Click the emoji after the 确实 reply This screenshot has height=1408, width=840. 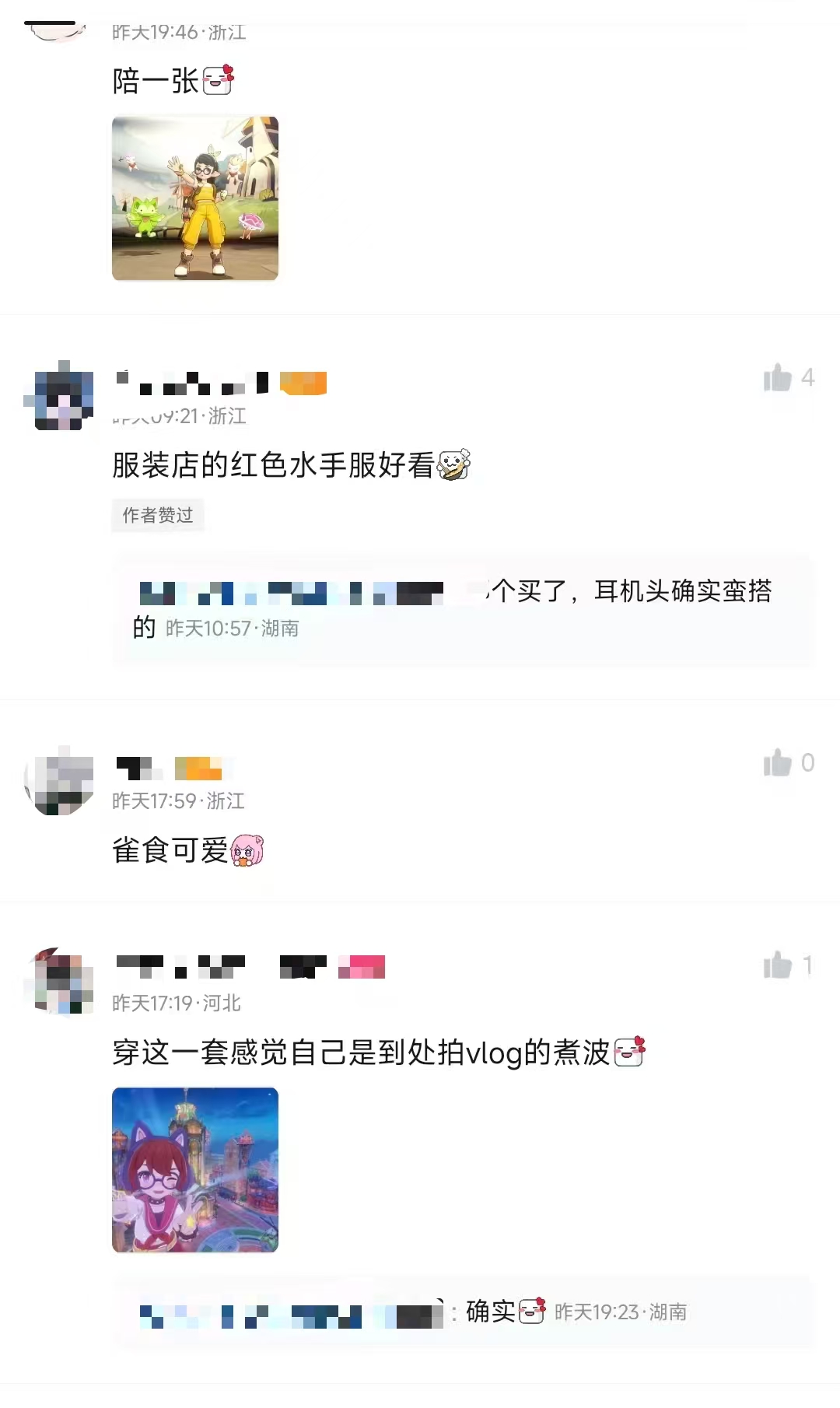point(533,1312)
